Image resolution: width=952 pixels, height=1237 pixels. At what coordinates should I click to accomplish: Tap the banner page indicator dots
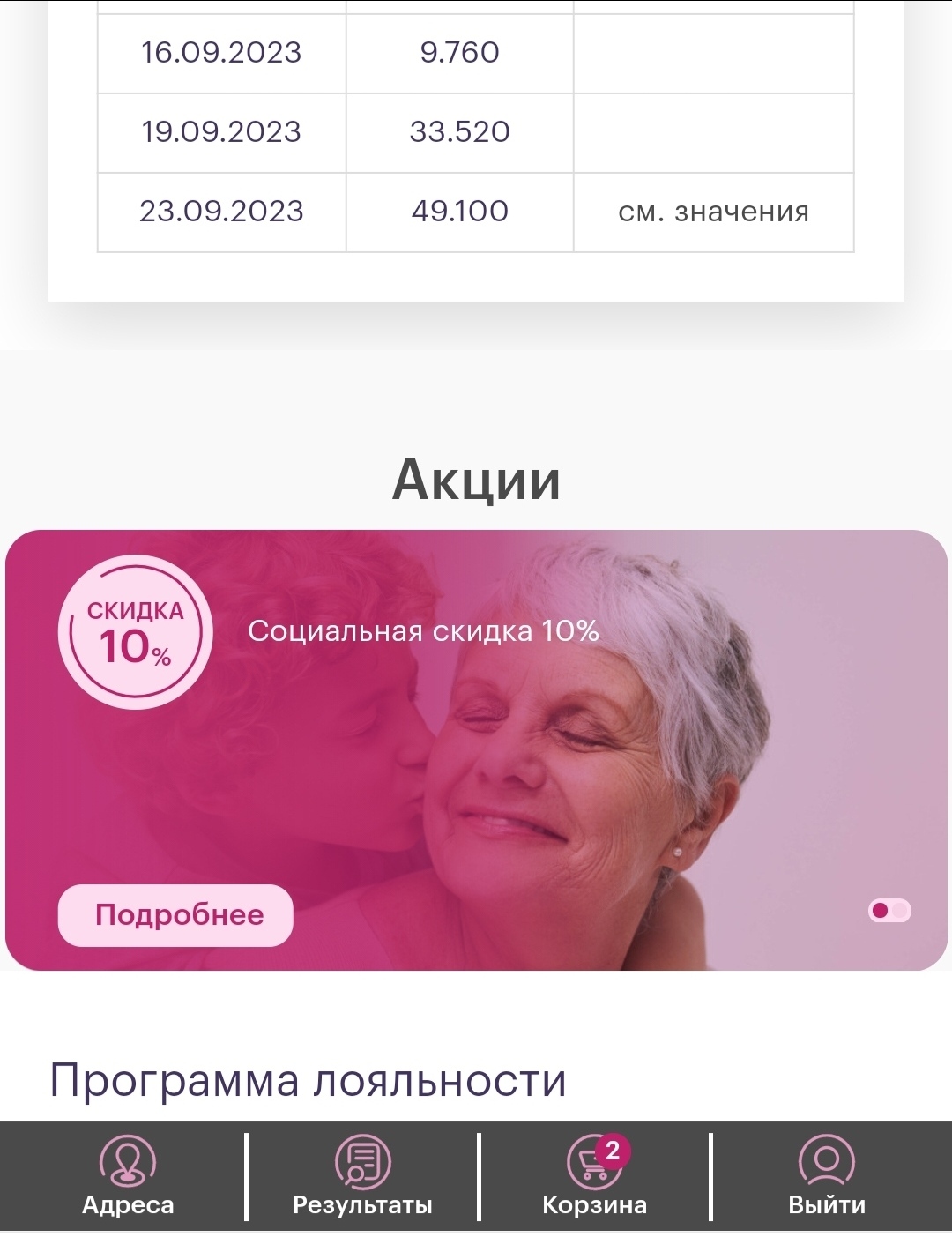[x=889, y=911]
